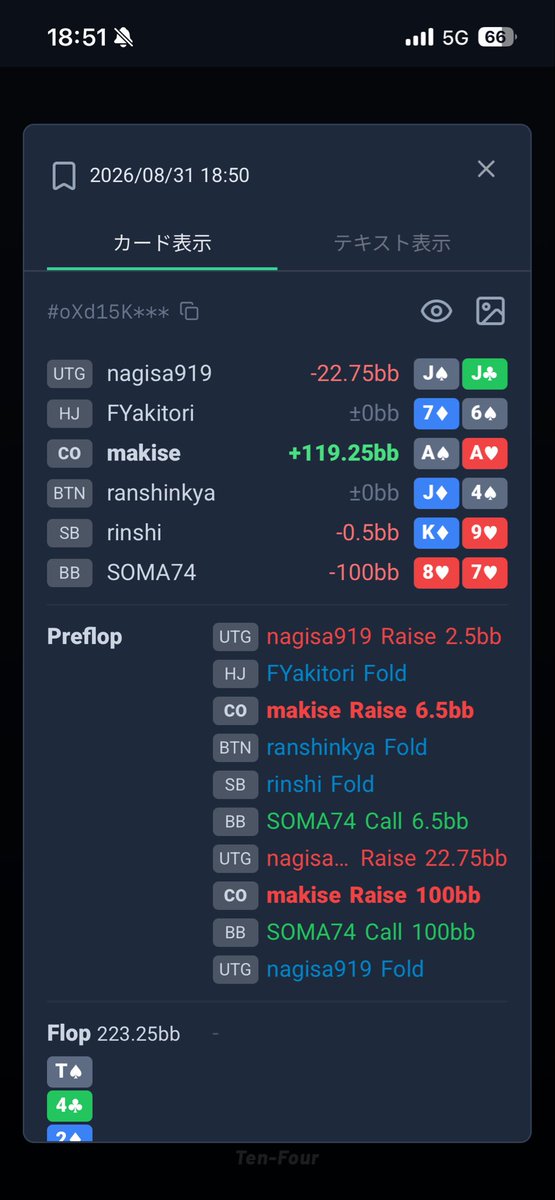
Task: Bookmark this hand history
Action: 64,176
